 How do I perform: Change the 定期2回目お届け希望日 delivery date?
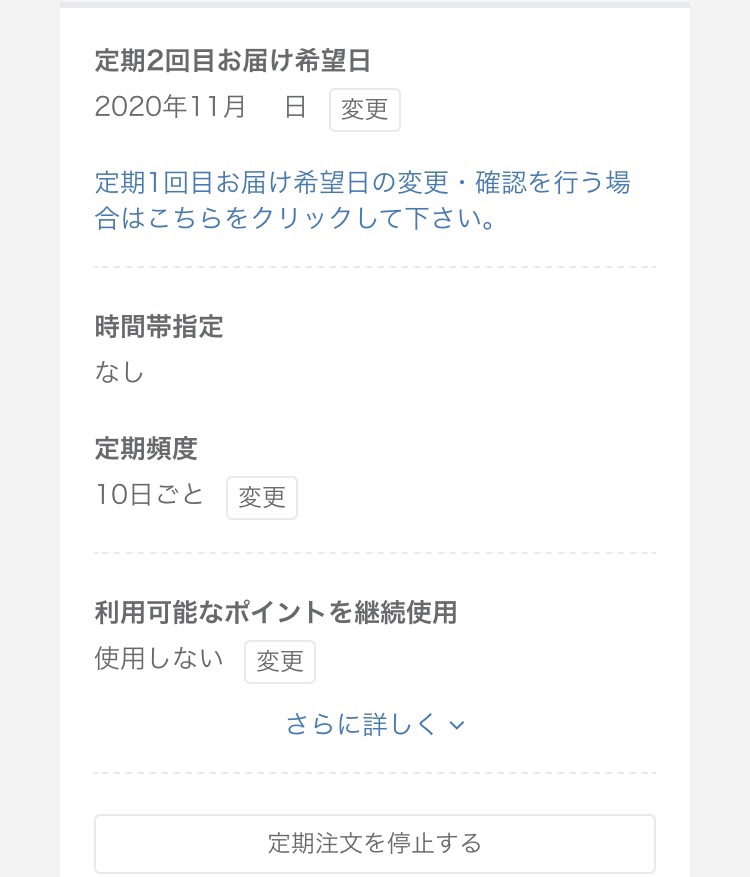365,110
